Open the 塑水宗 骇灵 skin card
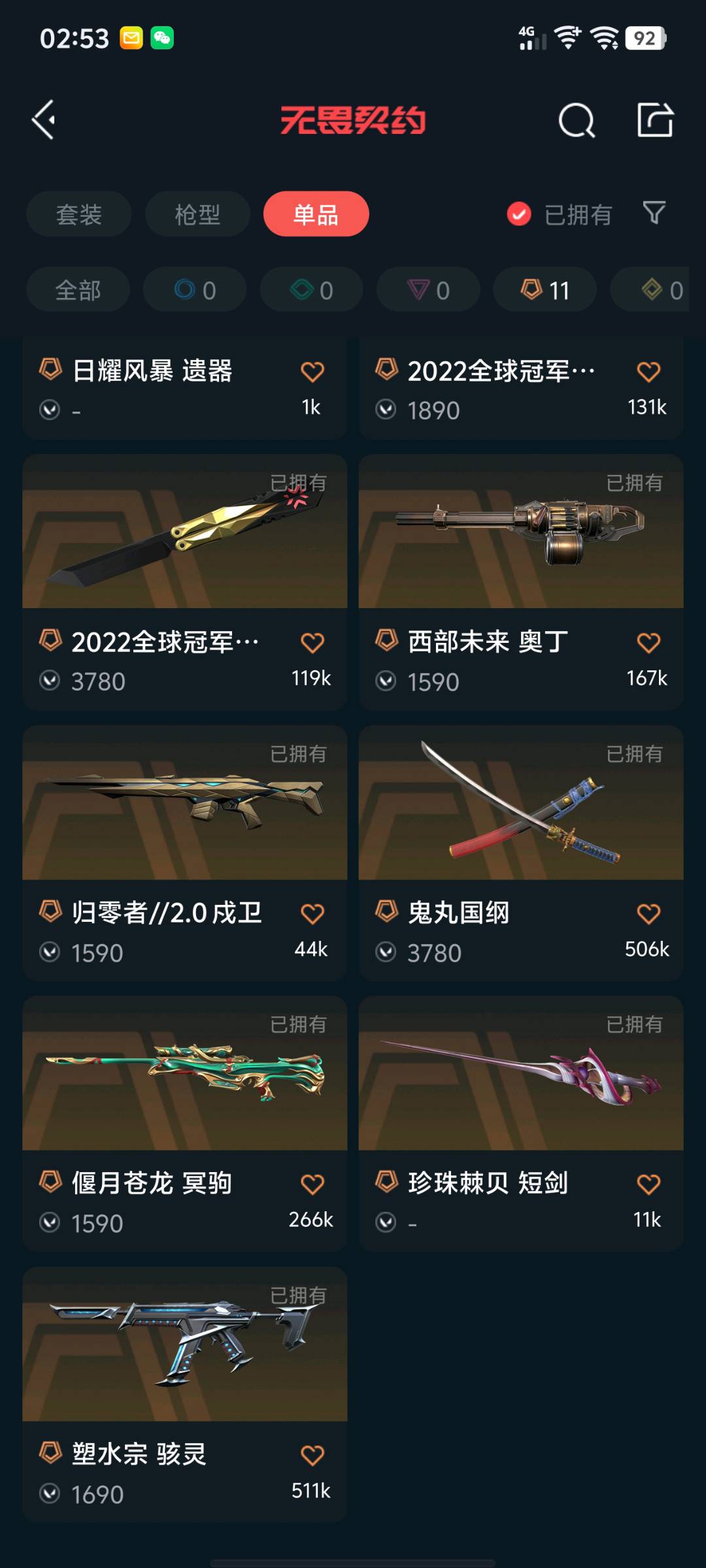Screen dimensions: 706x1568 click(184, 1395)
